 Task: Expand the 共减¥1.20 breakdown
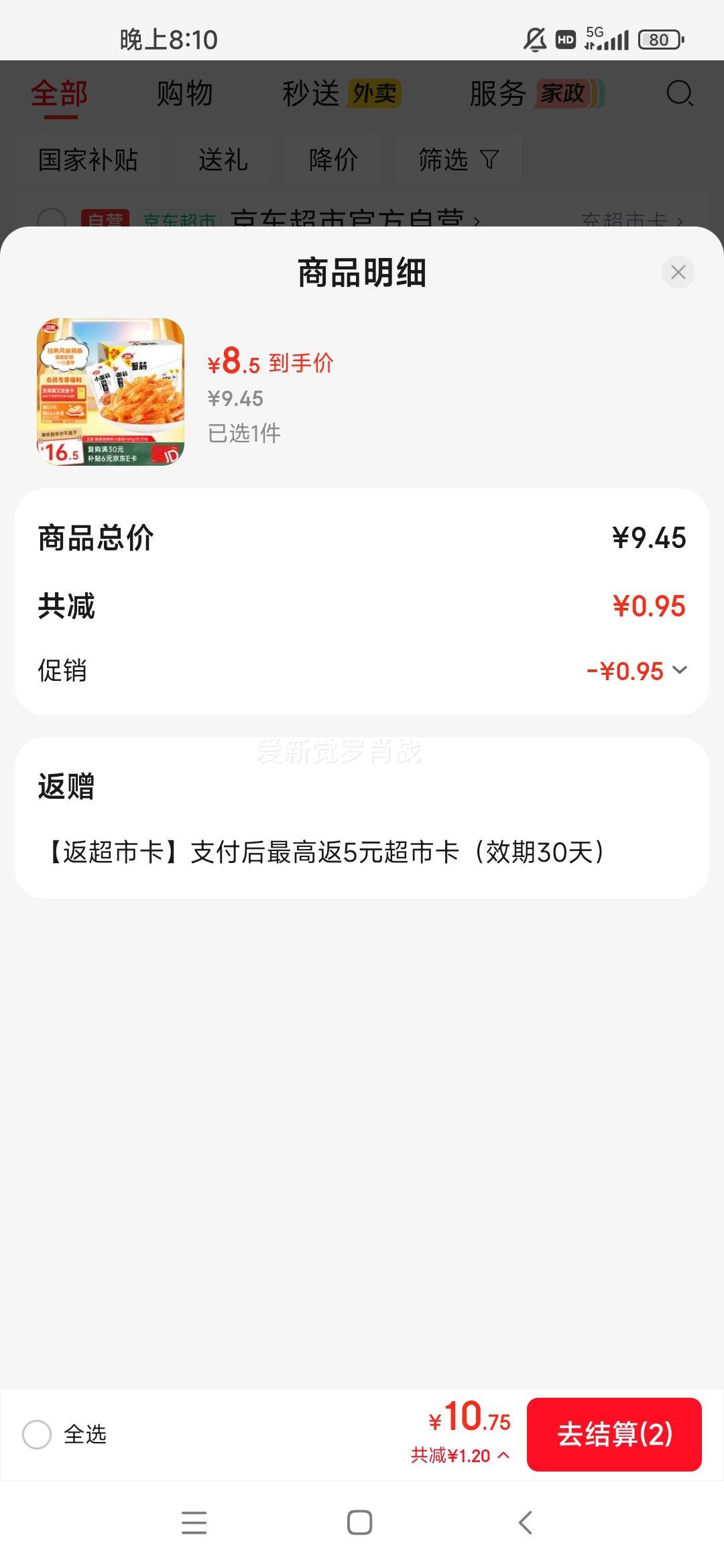click(x=460, y=1457)
